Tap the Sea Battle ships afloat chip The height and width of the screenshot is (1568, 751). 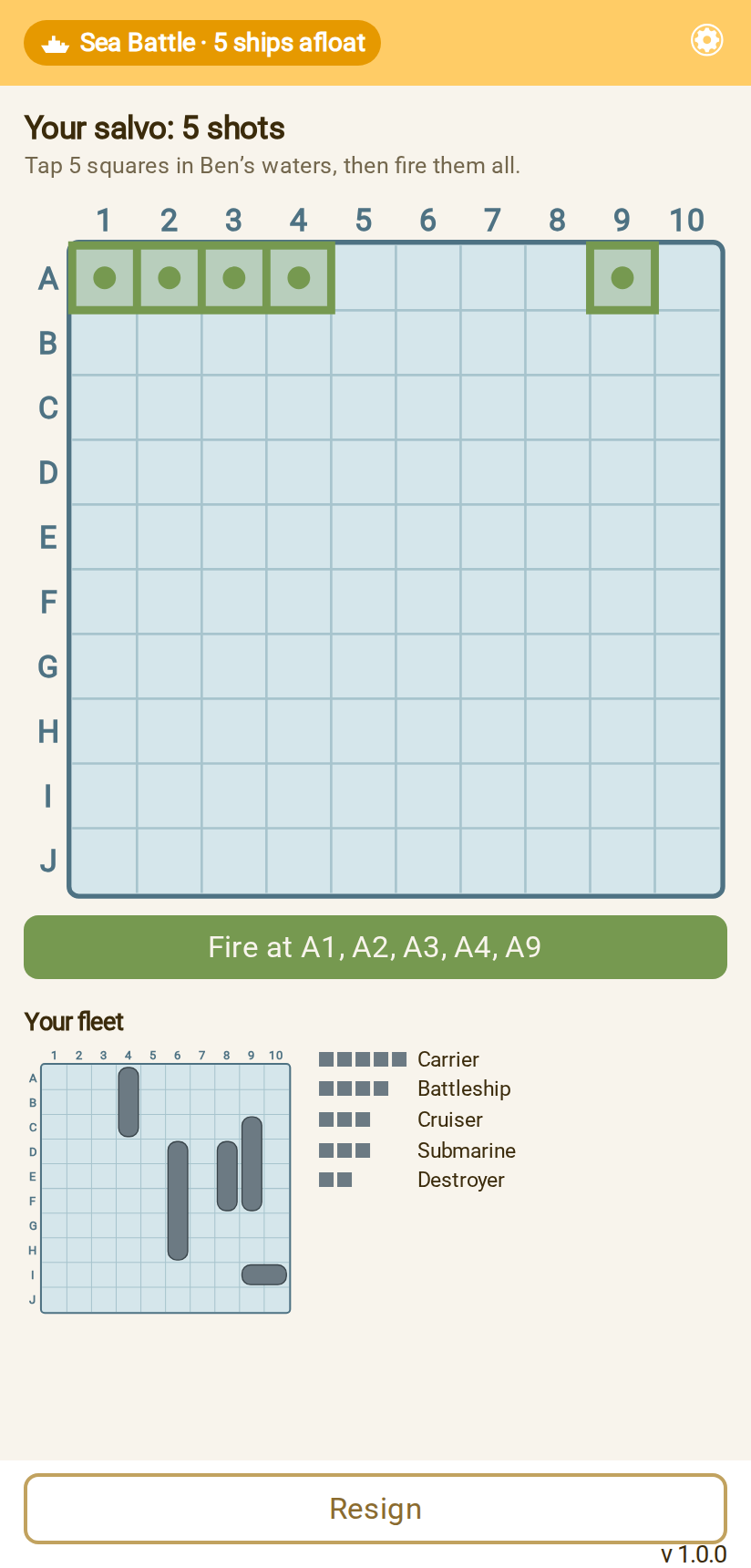(x=202, y=43)
